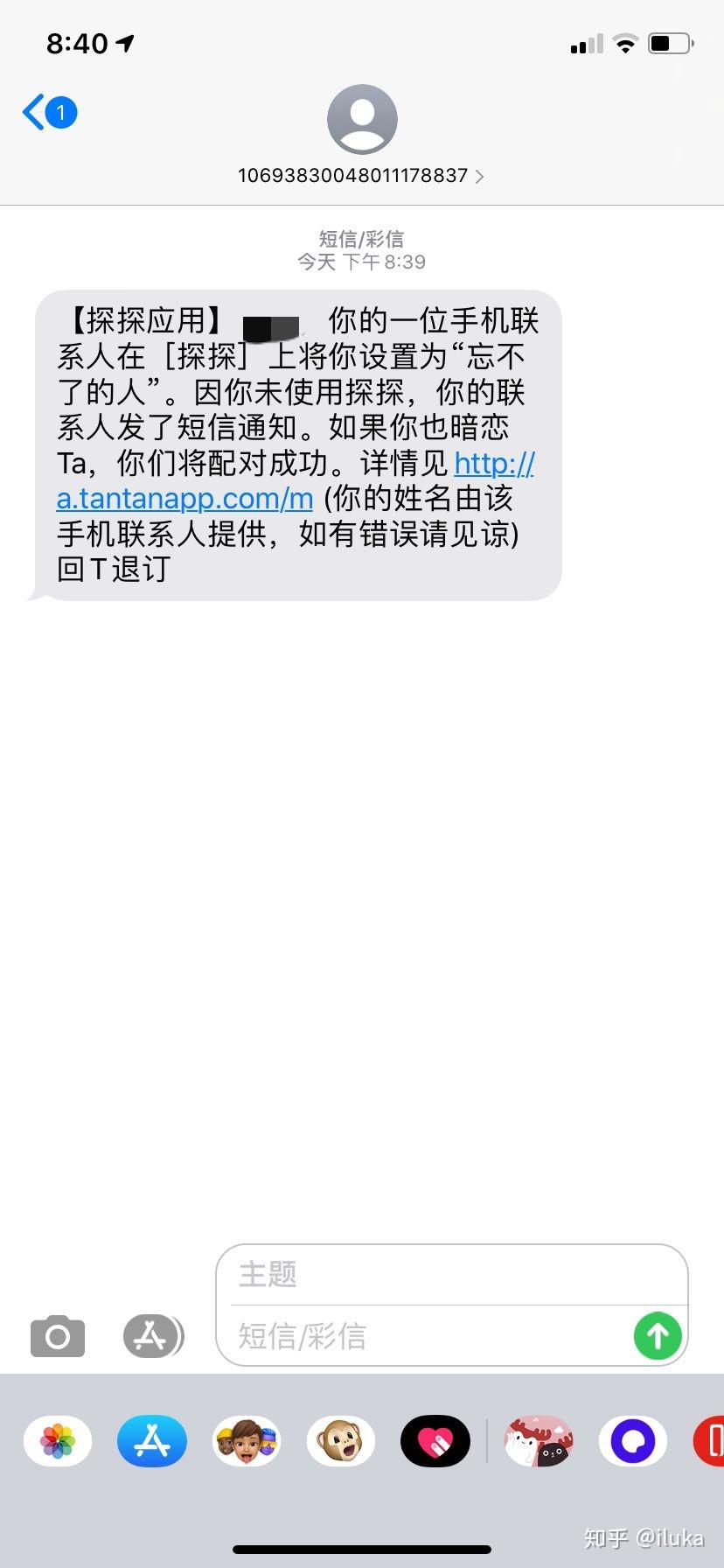Open the blue App Store icon in app strip

coord(152,1441)
